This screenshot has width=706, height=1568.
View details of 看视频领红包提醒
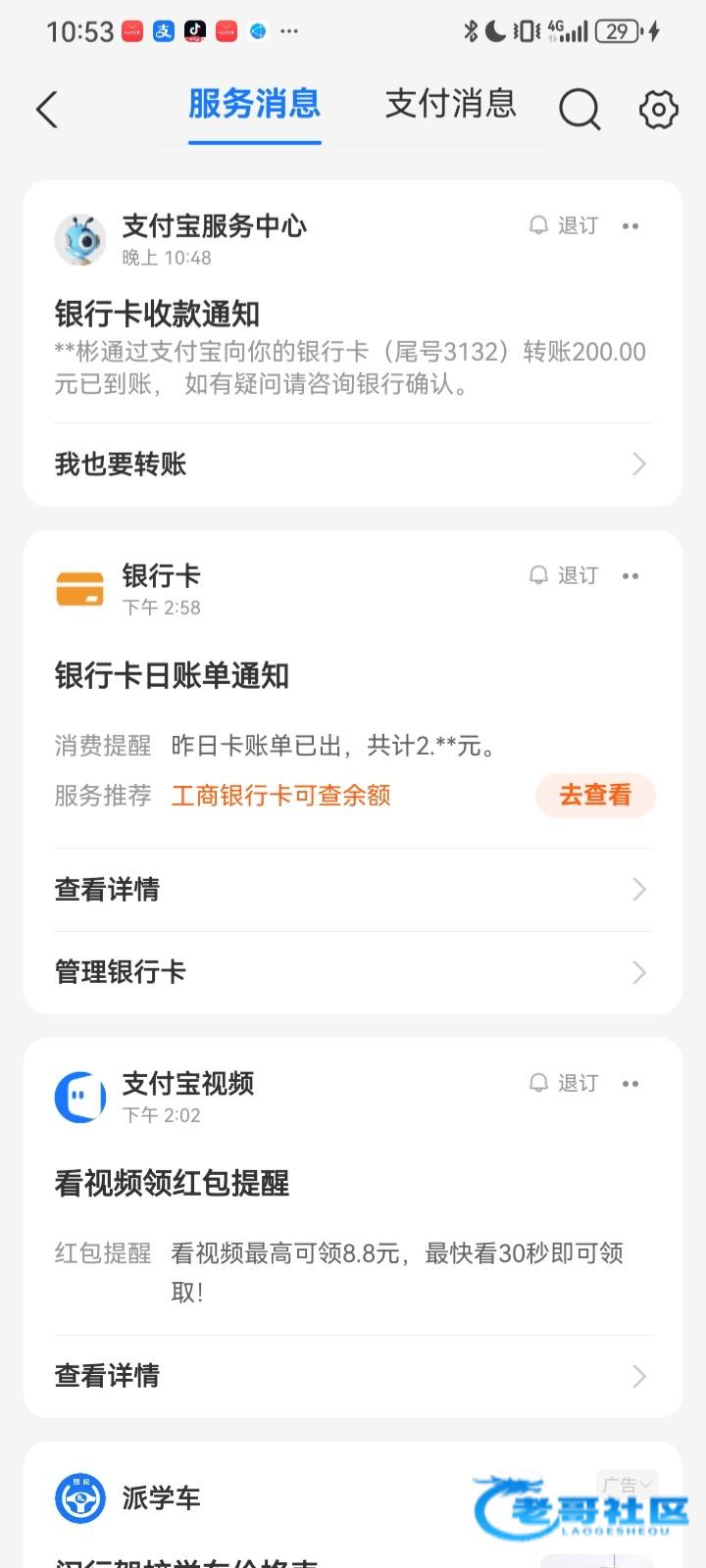point(352,1376)
